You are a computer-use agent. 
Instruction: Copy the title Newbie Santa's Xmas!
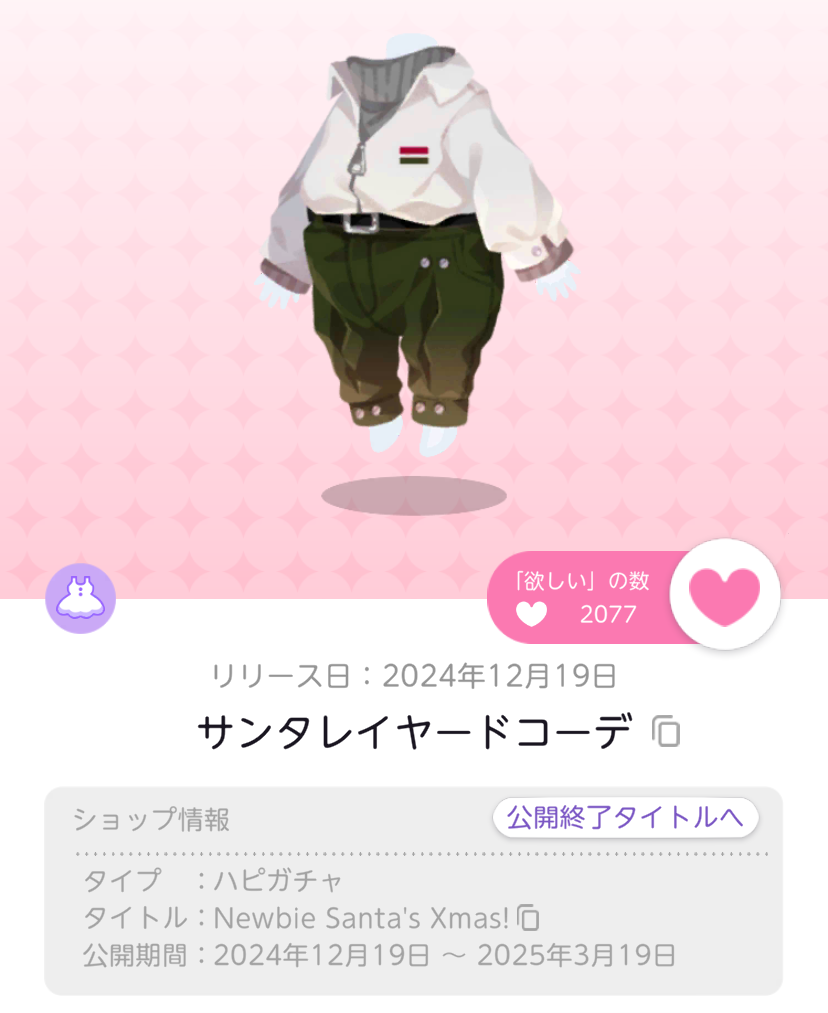click(530, 916)
